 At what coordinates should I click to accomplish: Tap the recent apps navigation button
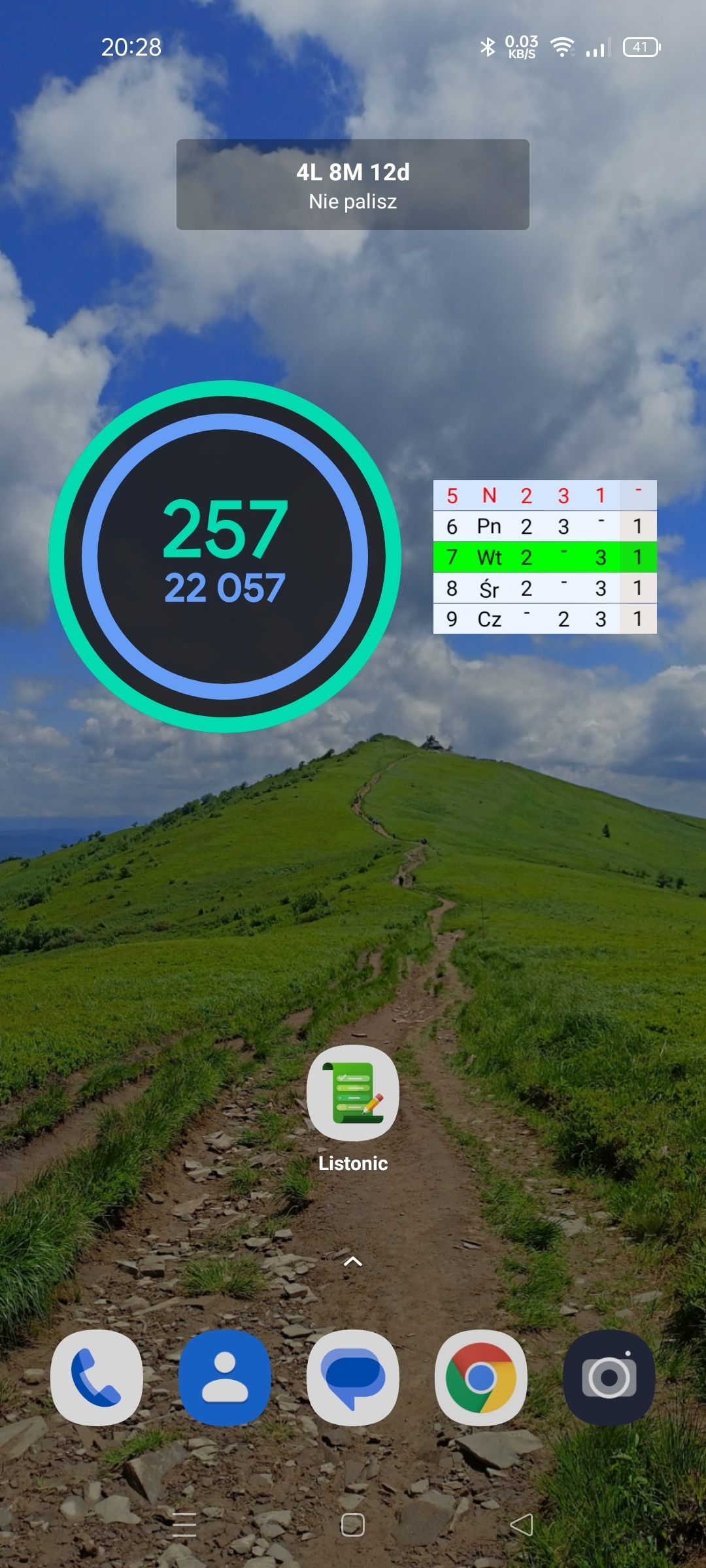[x=184, y=1525]
